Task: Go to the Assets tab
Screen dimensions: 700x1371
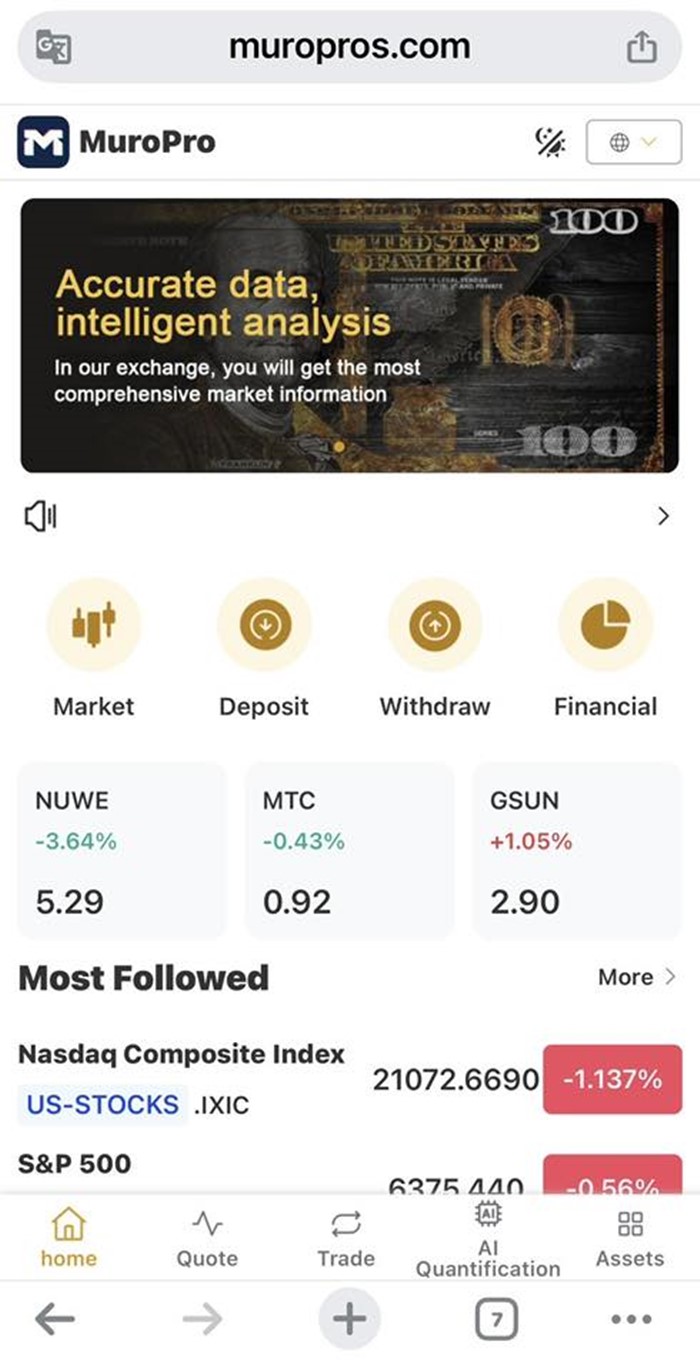Action: click(630, 1240)
